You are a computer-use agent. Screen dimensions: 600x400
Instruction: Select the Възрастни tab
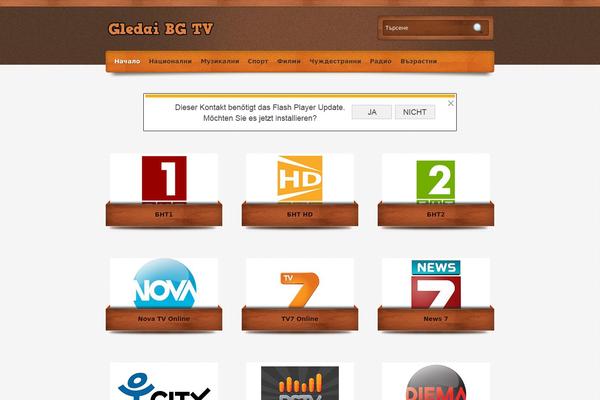coord(418,62)
